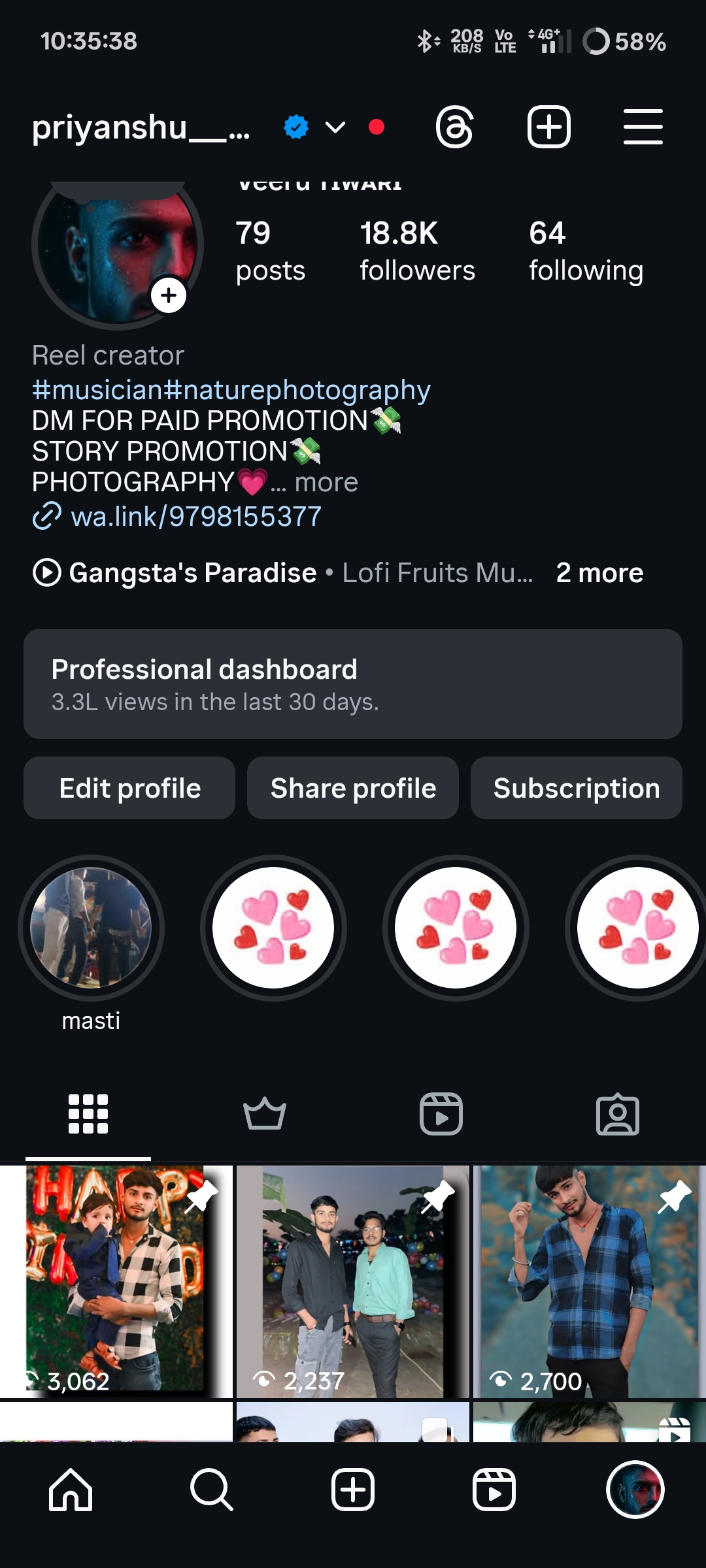Image resolution: width=706 pixels, height=1568 pixels.
Task: Expand the account switcher dropdown
Action: 335,127
